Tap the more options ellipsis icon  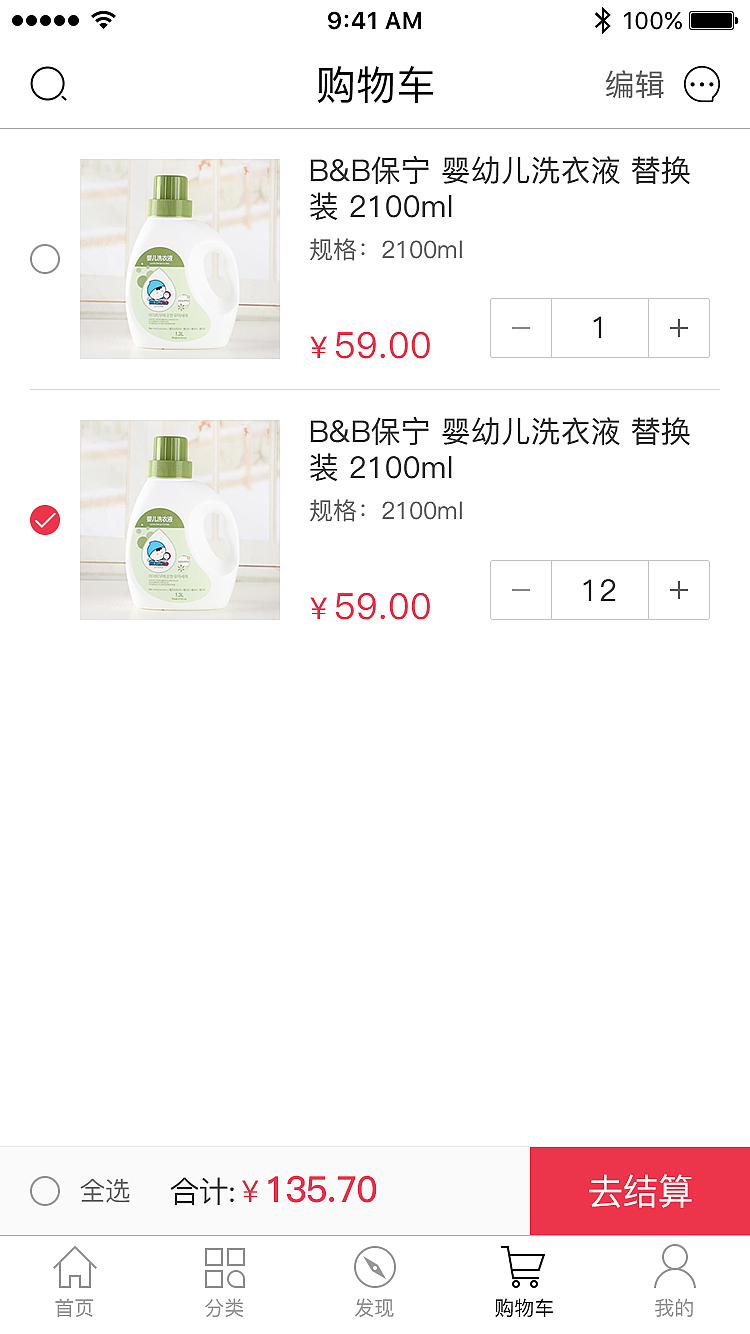pyautogui.click(x=703, y=84)
